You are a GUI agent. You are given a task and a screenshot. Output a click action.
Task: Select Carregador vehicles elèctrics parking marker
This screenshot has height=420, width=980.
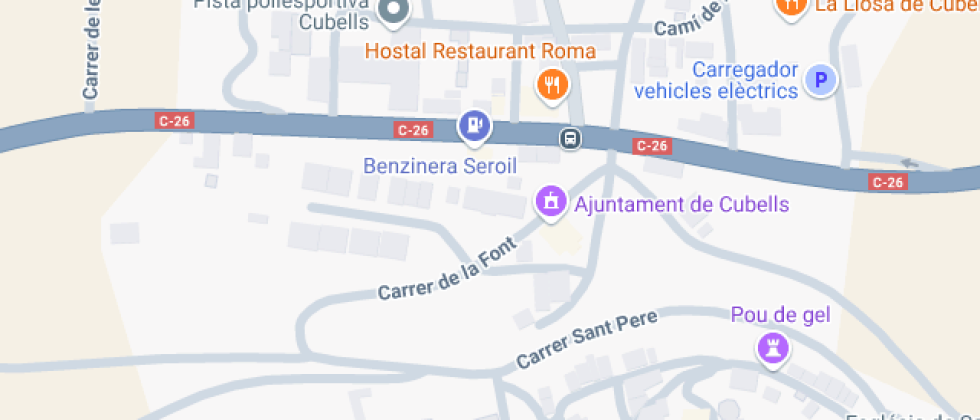click(821, 79)
